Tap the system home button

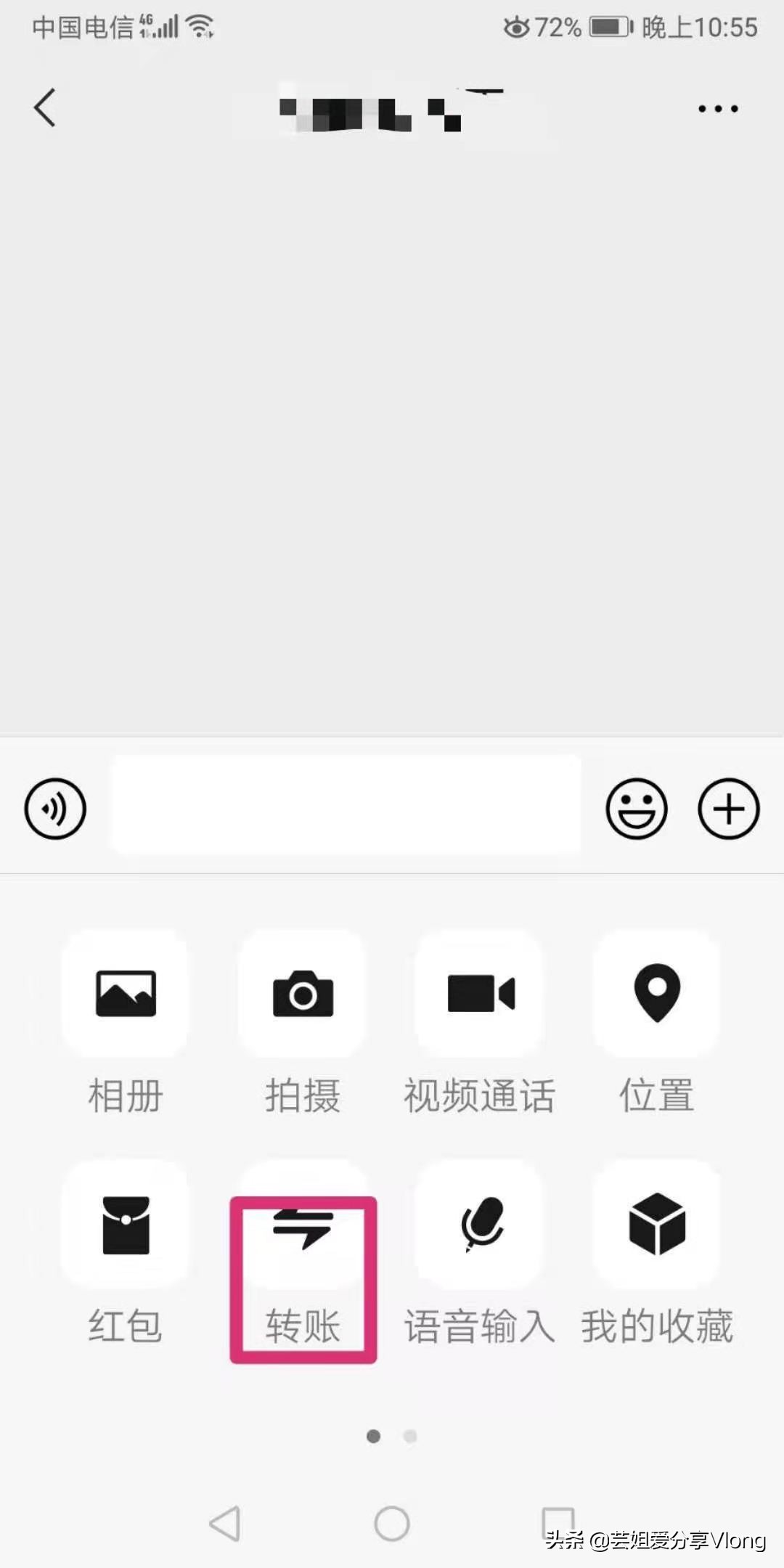(392, 1523)
